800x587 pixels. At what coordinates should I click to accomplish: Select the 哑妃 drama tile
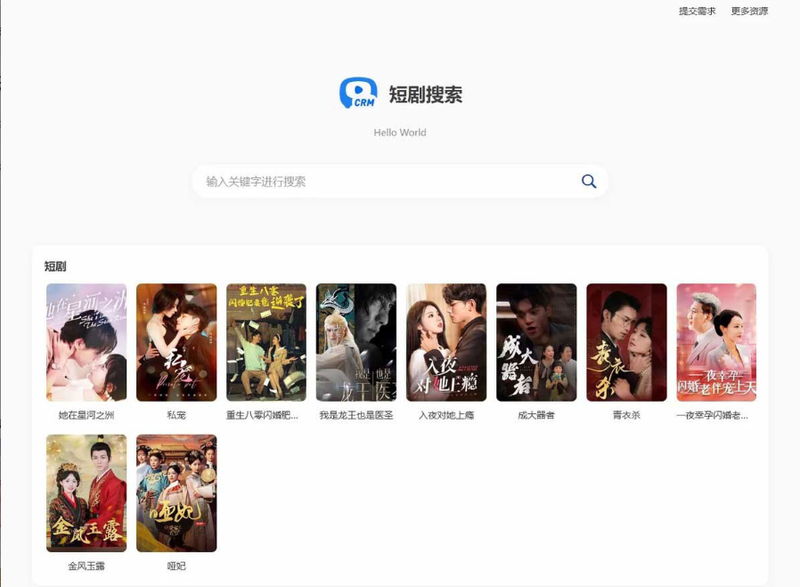pyautogui.click(x=176, y=493)
